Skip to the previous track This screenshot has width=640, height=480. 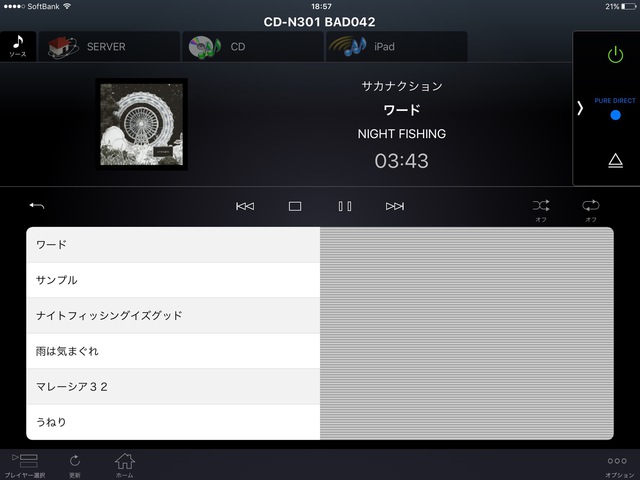coord(245,206)
